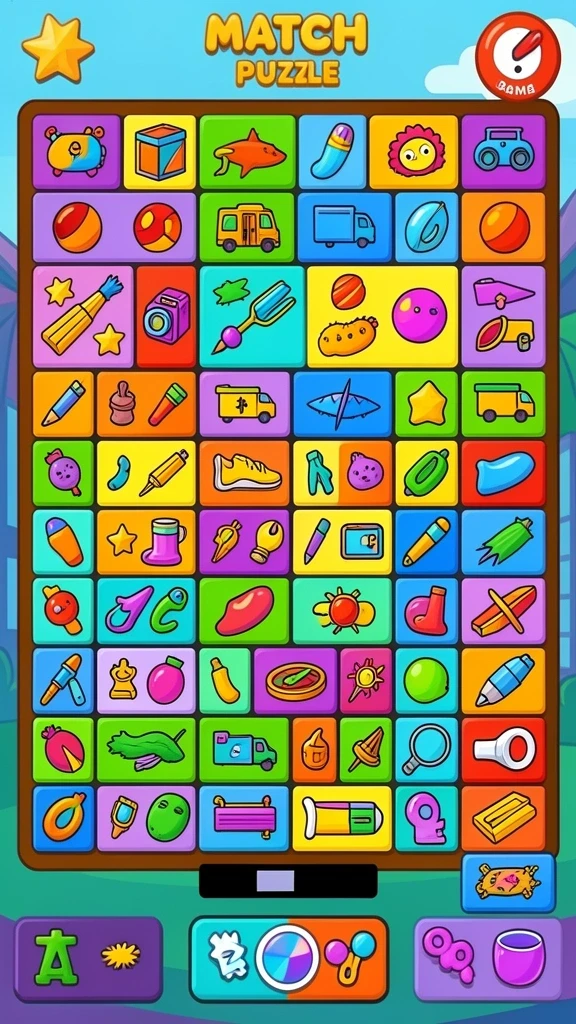Image resolution: width=576 pixels, height=1024 pixels.
Task: Choose the blue boombox tile on purple
Action: 504,152
